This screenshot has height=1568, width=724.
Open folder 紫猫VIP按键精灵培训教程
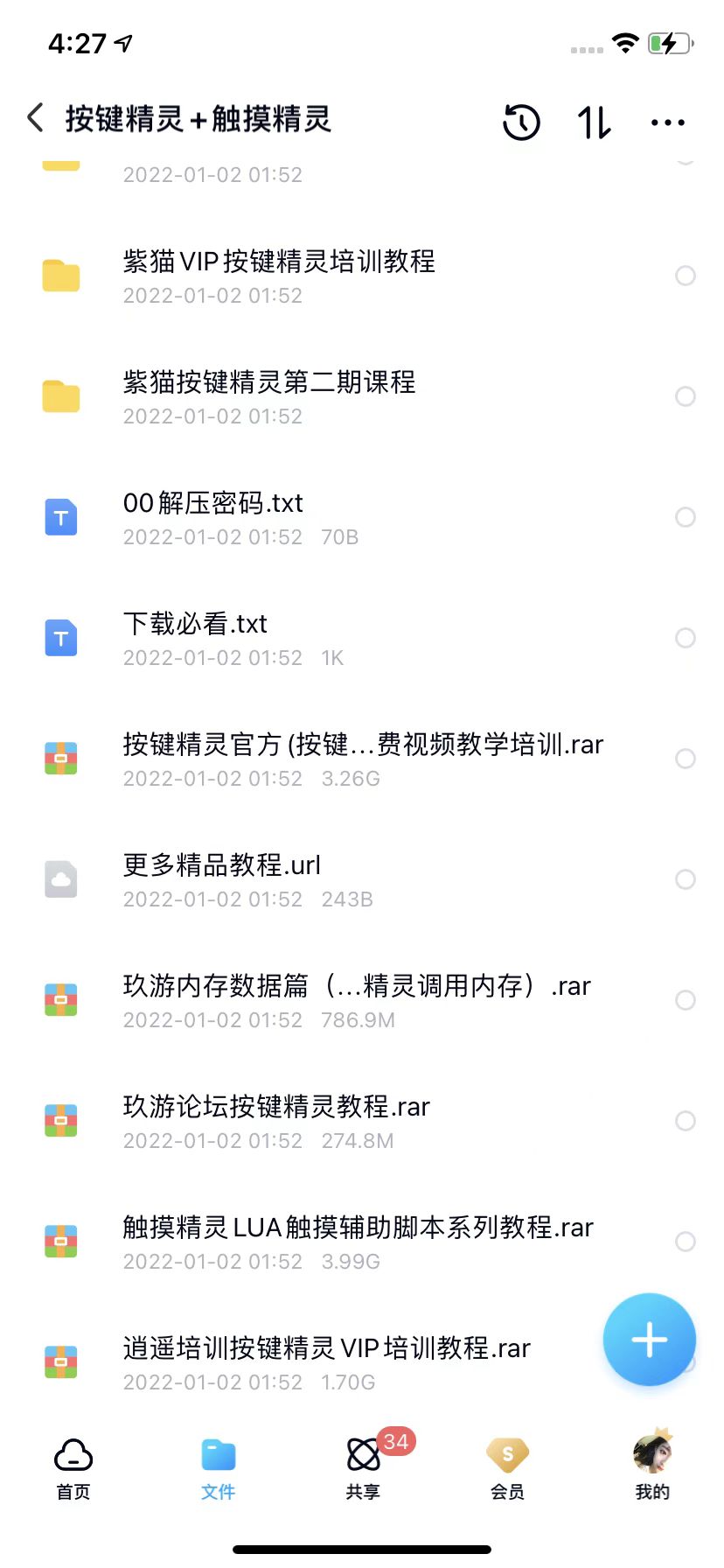279,276
